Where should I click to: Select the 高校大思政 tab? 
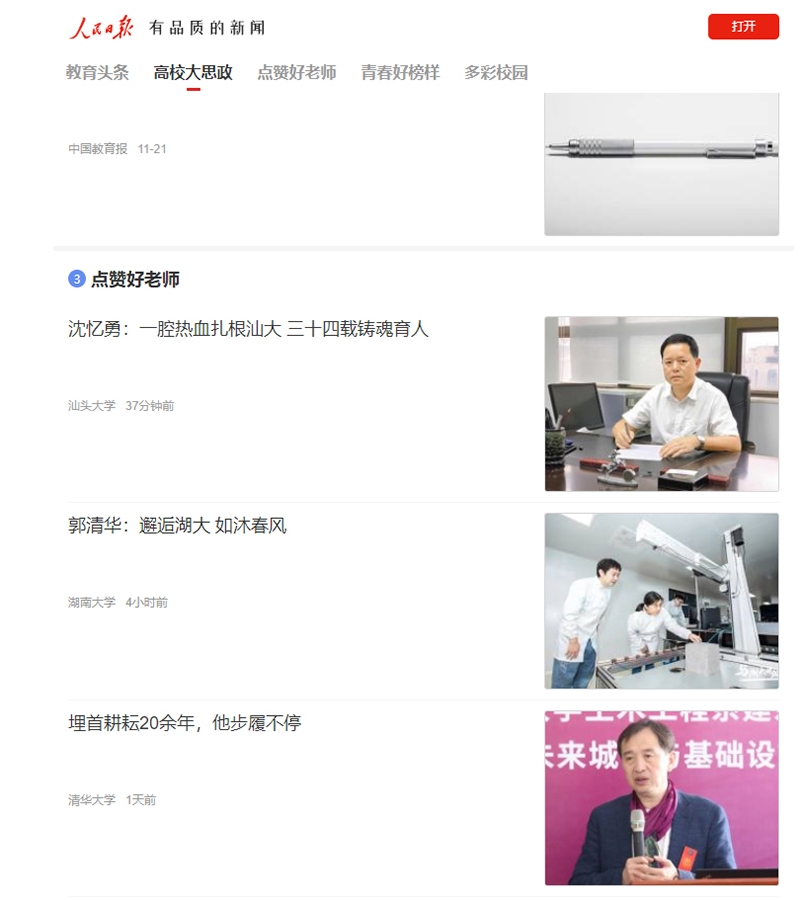[x=193, y=72]
